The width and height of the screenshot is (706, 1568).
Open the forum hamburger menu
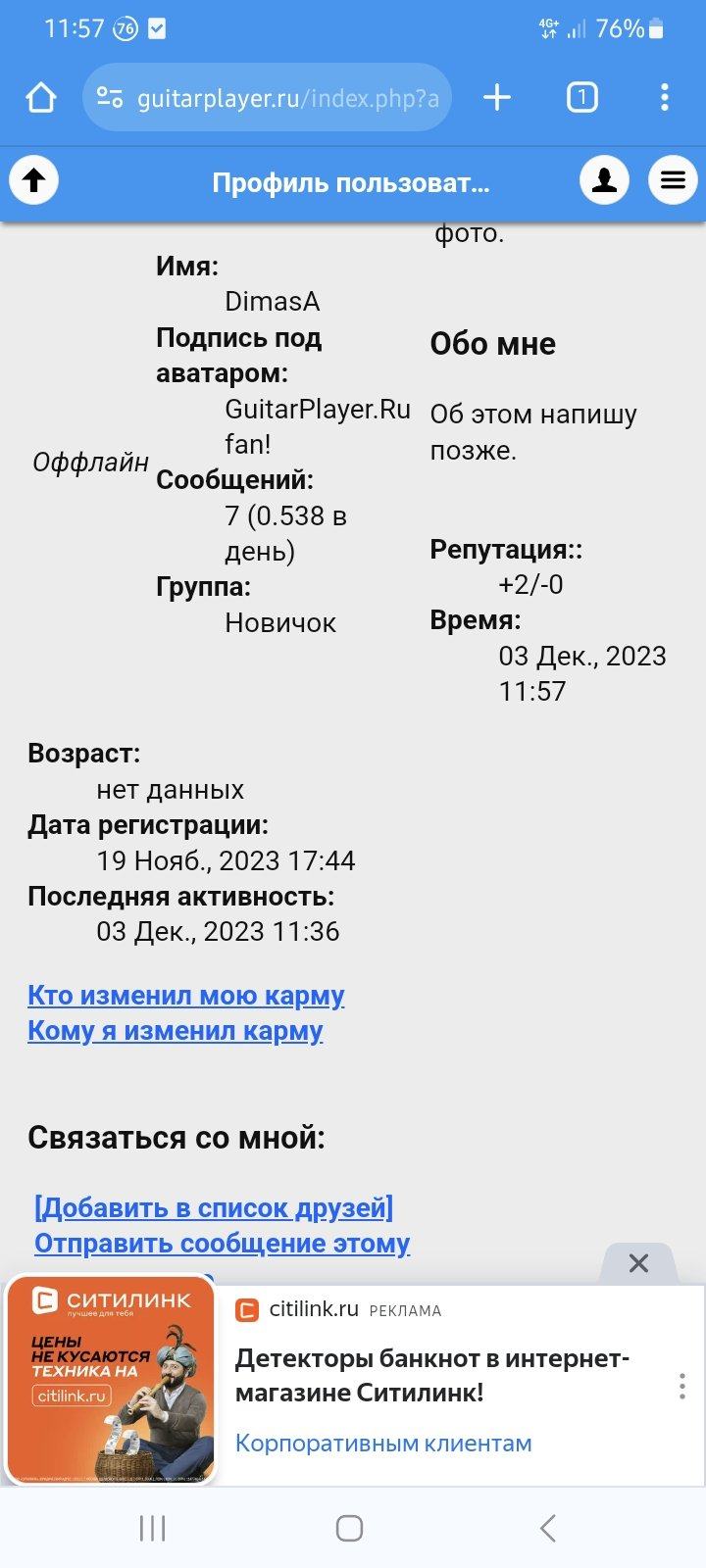tap(673, 181)
